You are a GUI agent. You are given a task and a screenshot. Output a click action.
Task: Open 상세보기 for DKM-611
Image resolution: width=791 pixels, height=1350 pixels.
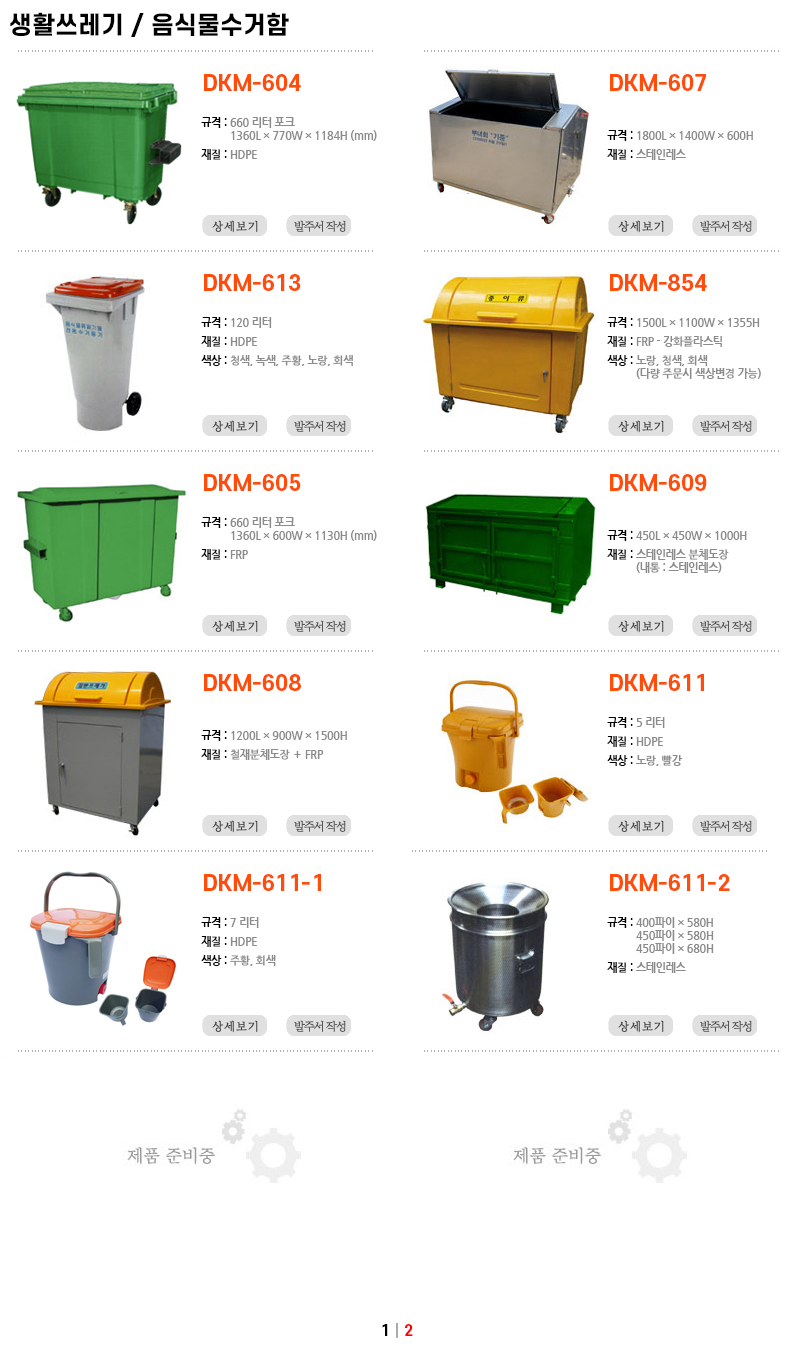640,826
